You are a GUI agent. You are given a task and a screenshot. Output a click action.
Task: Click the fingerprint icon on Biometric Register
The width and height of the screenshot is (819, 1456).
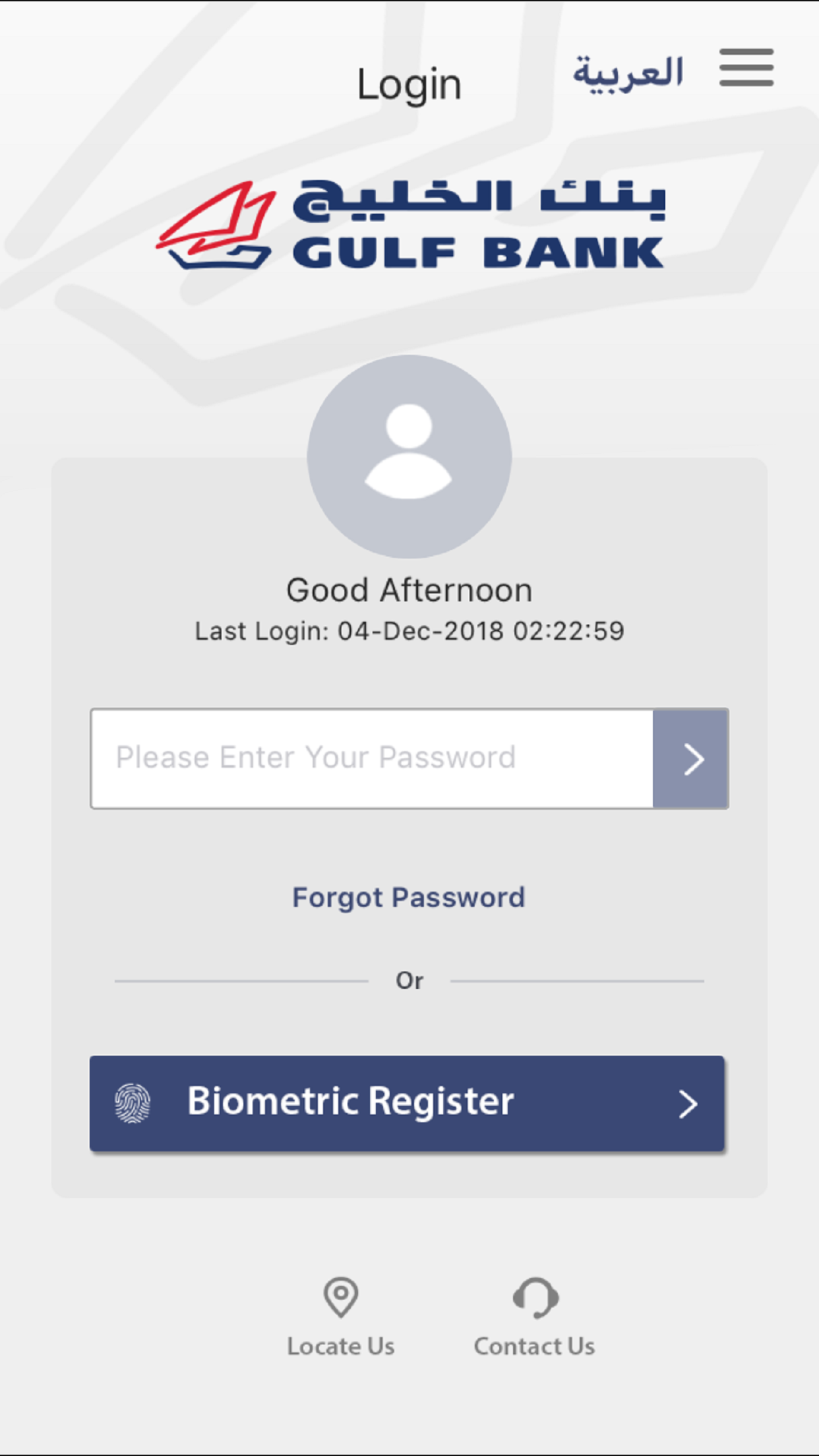click(x=131, y=1102)
